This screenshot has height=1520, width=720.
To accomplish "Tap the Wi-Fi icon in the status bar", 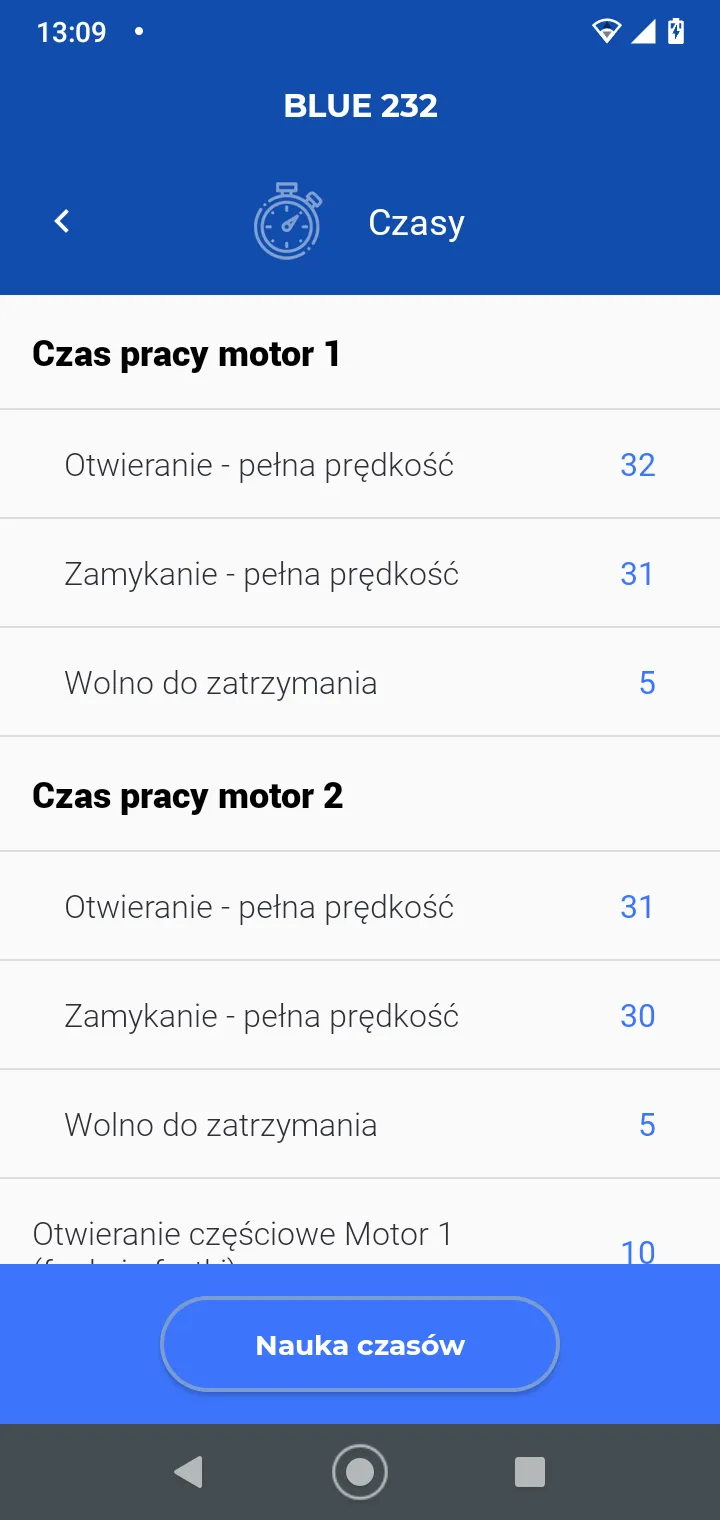I will [x=606, y=31].
